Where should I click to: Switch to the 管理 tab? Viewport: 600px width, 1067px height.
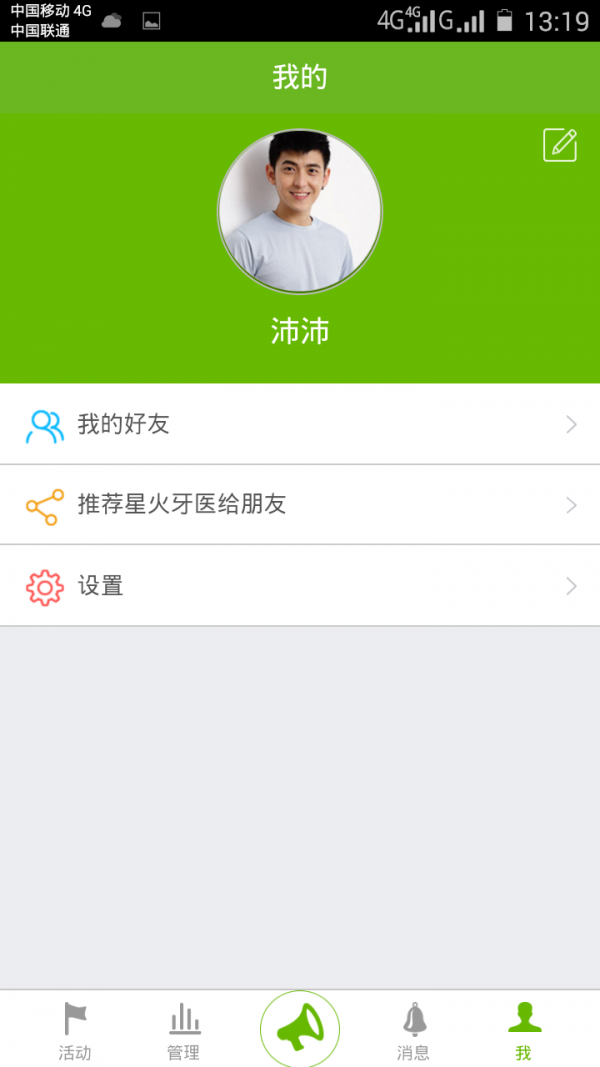tap(184, 1031)
